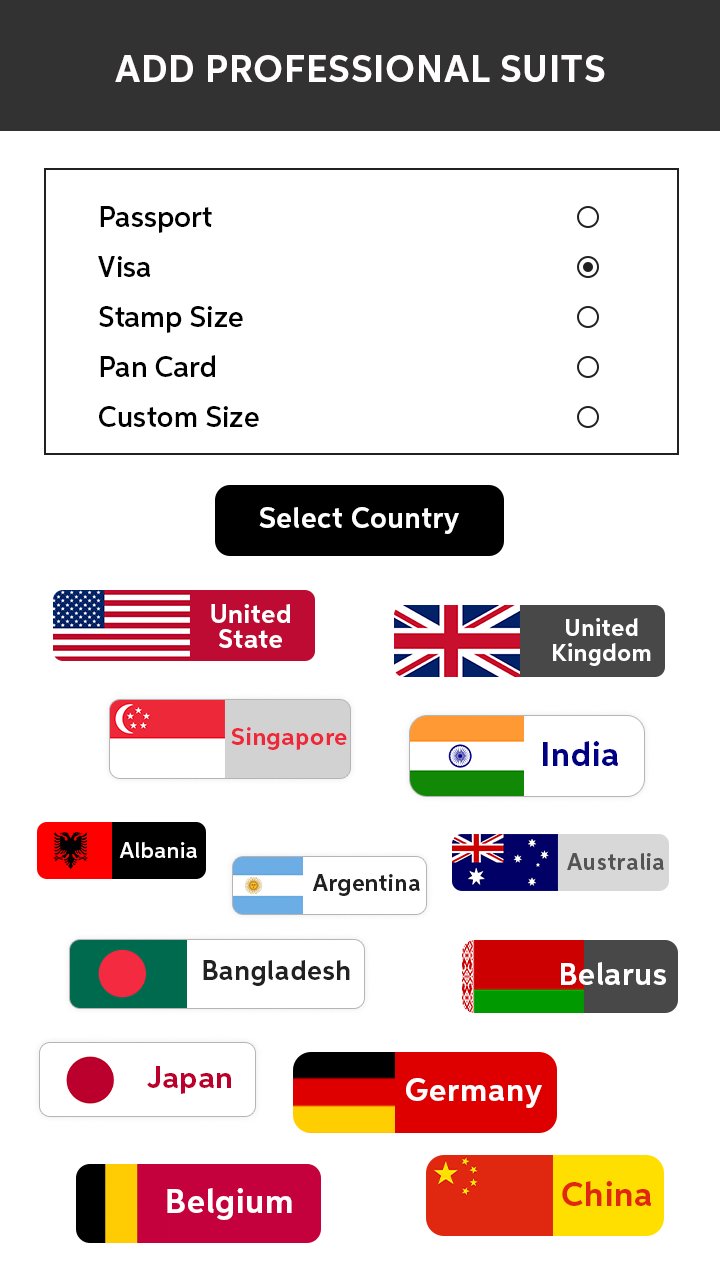This screenshot has height=1280, width=720.
Task: Pick the Pan Card option
Action: [x=588, y=367]
